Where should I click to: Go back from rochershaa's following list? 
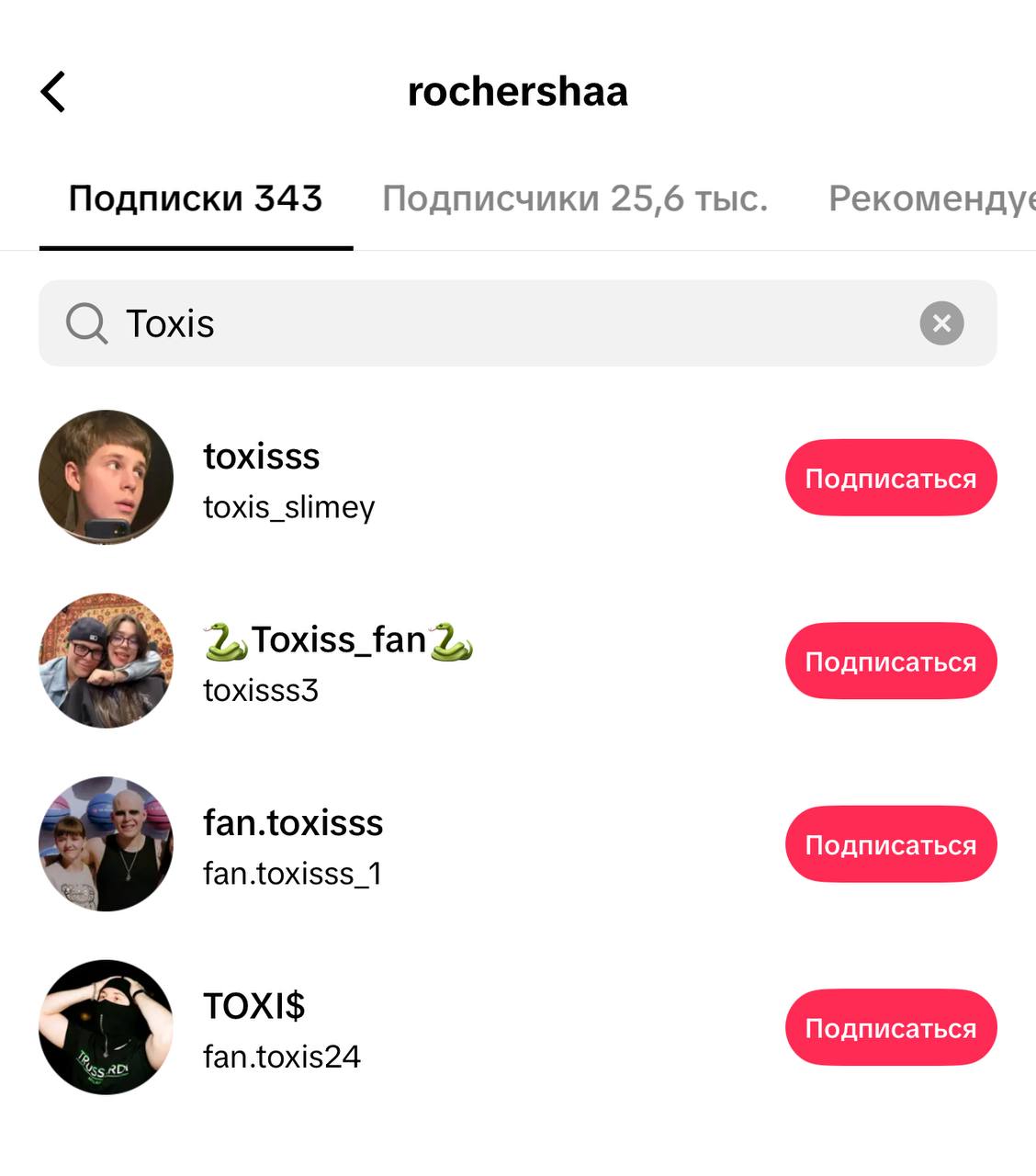coord(53,92)
